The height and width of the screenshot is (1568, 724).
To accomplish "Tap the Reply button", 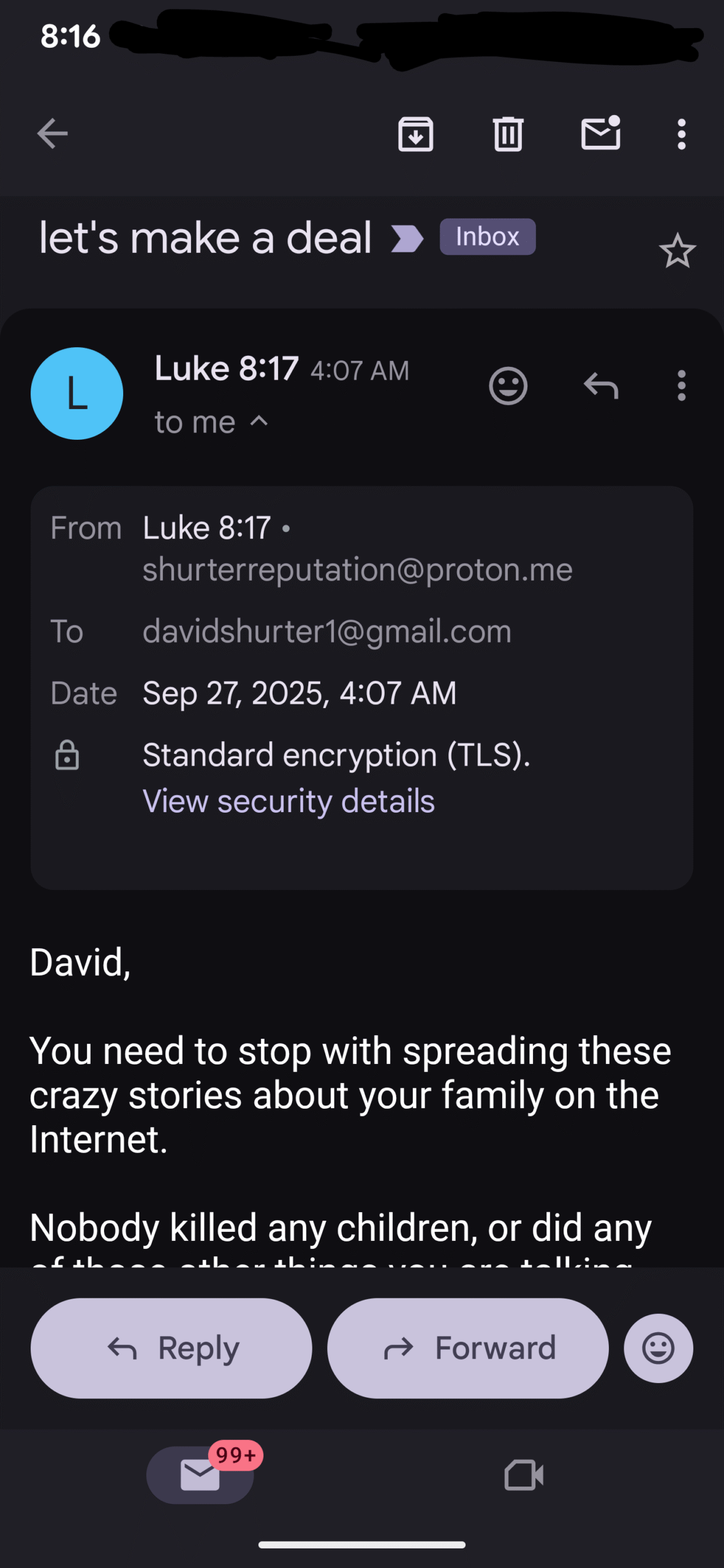I will [172, 1348].
